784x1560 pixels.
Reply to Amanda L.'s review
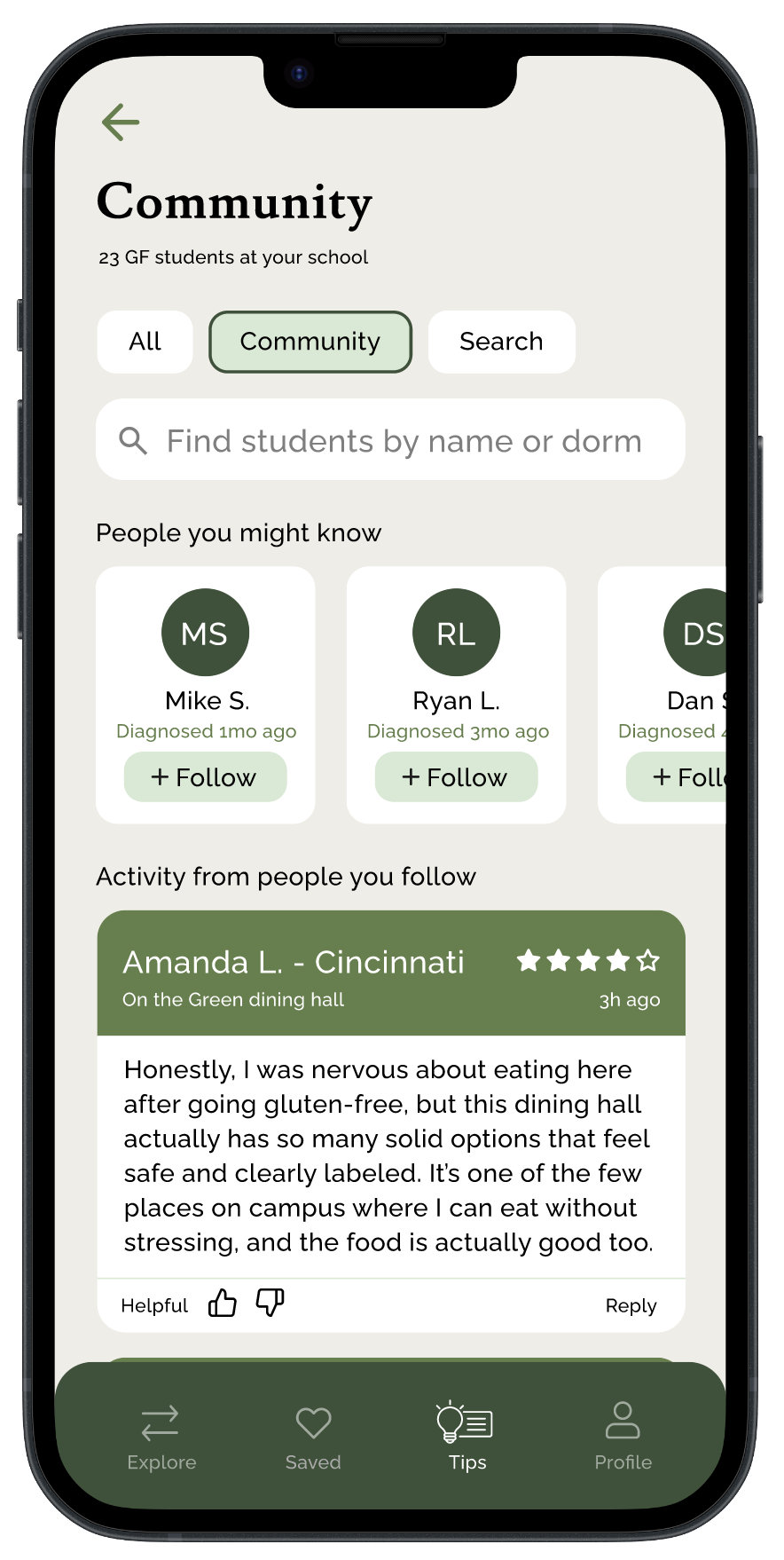coord(631,1306)
